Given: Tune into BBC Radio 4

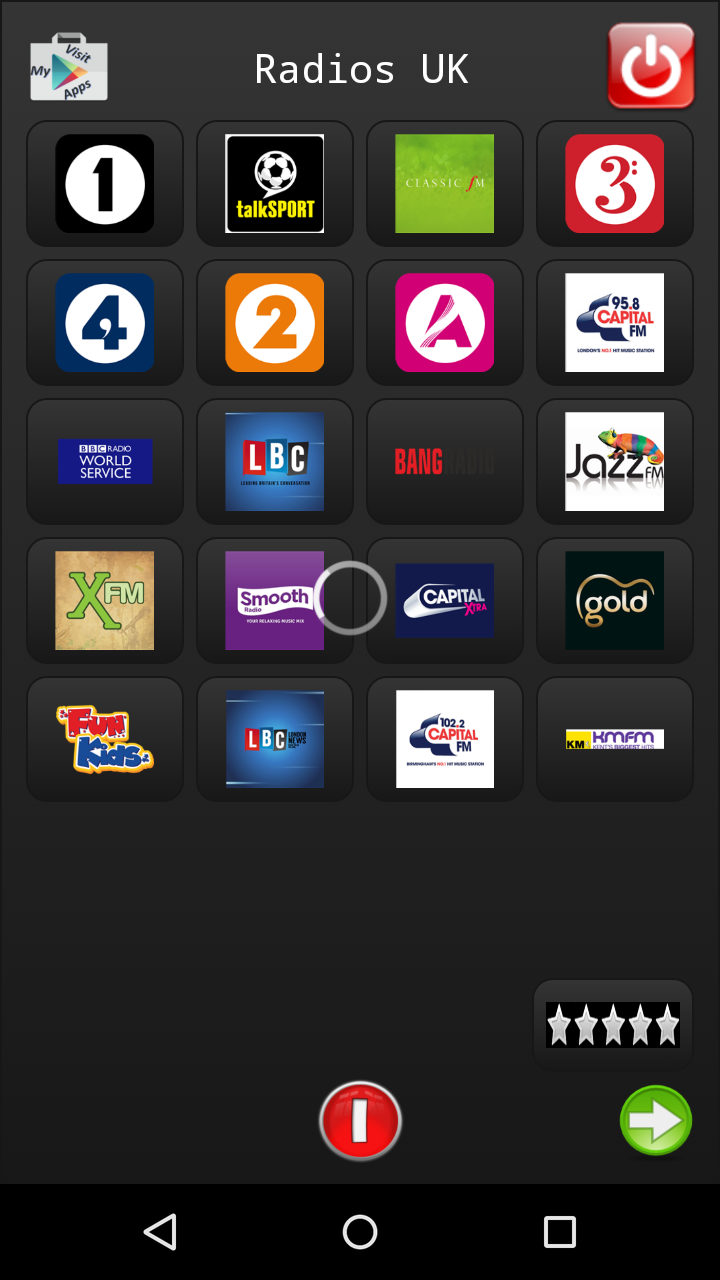Looking at the screenshot, I should (105, 322).
